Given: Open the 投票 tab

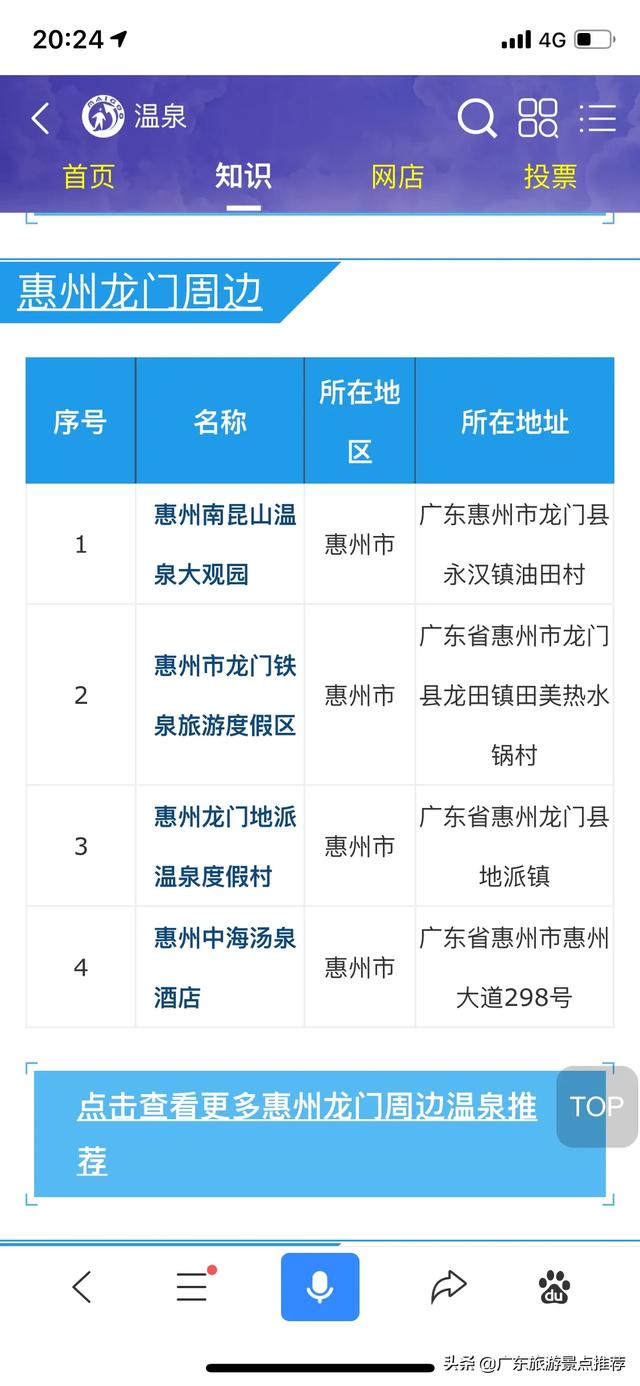Looking at the screenshot, I should click(x=551, y=177).
